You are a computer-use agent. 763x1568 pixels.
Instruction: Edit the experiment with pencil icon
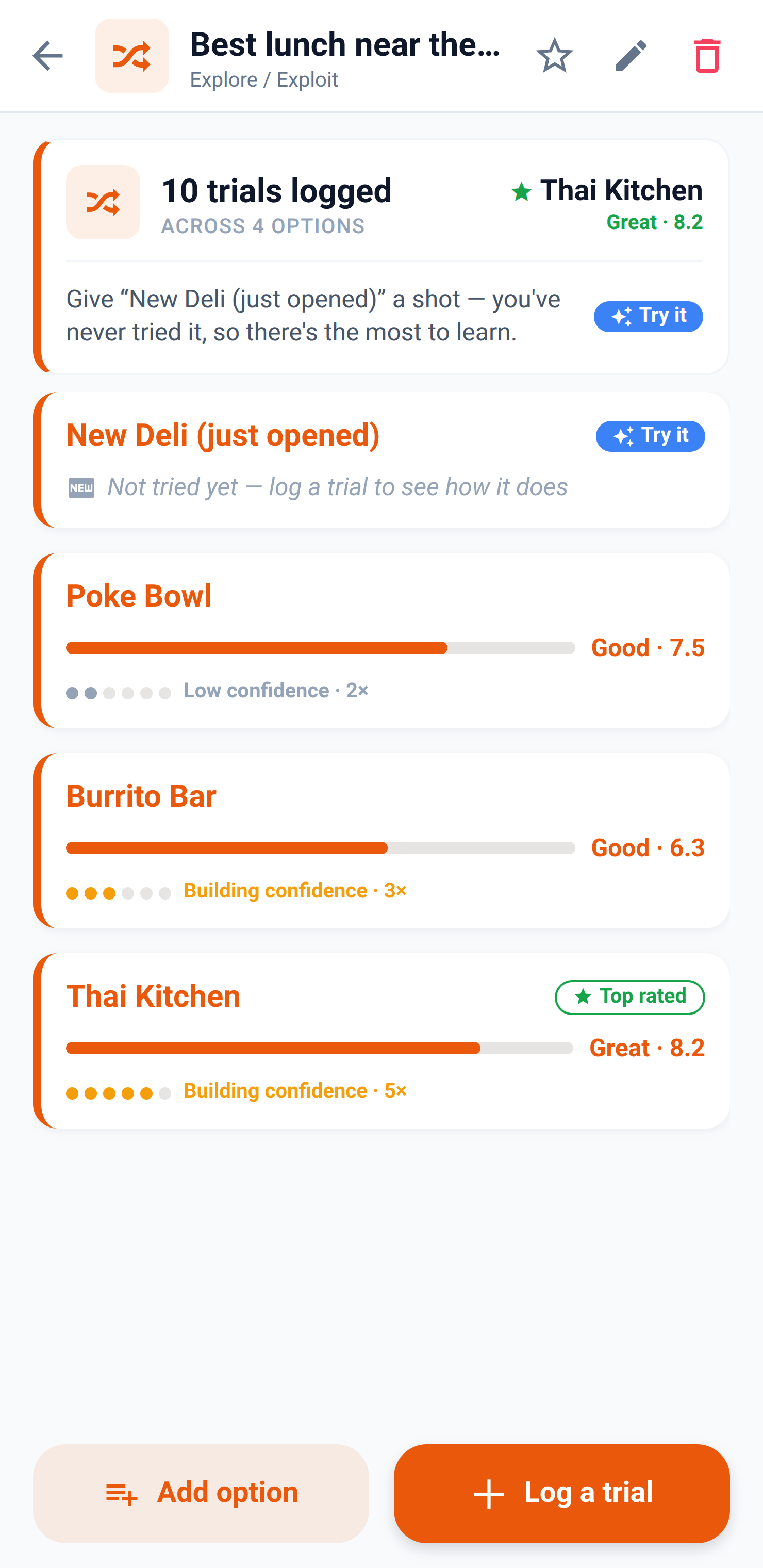pos(631,55)
